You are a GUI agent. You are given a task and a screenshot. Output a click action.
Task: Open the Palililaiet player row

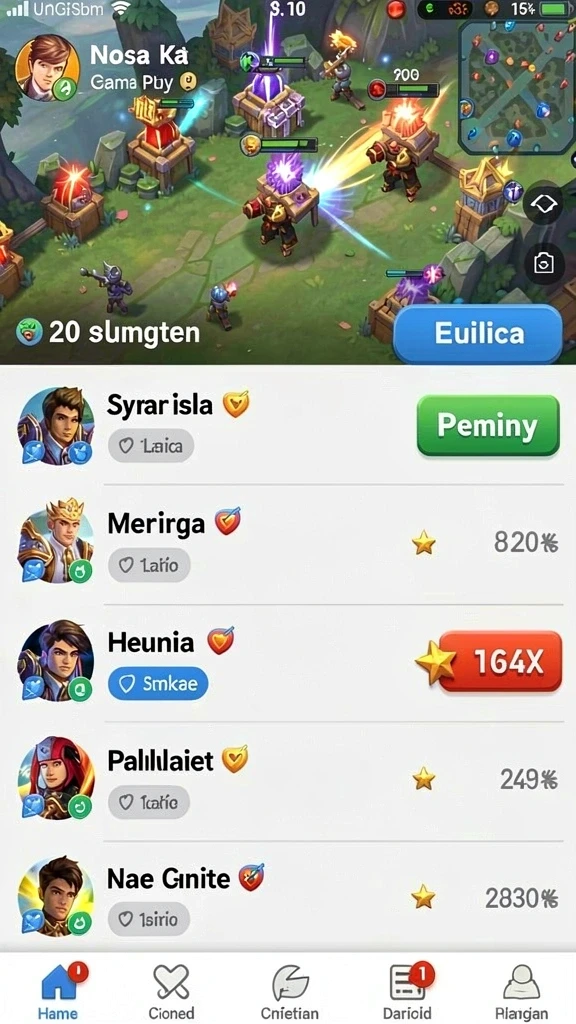tap(288, 782)
